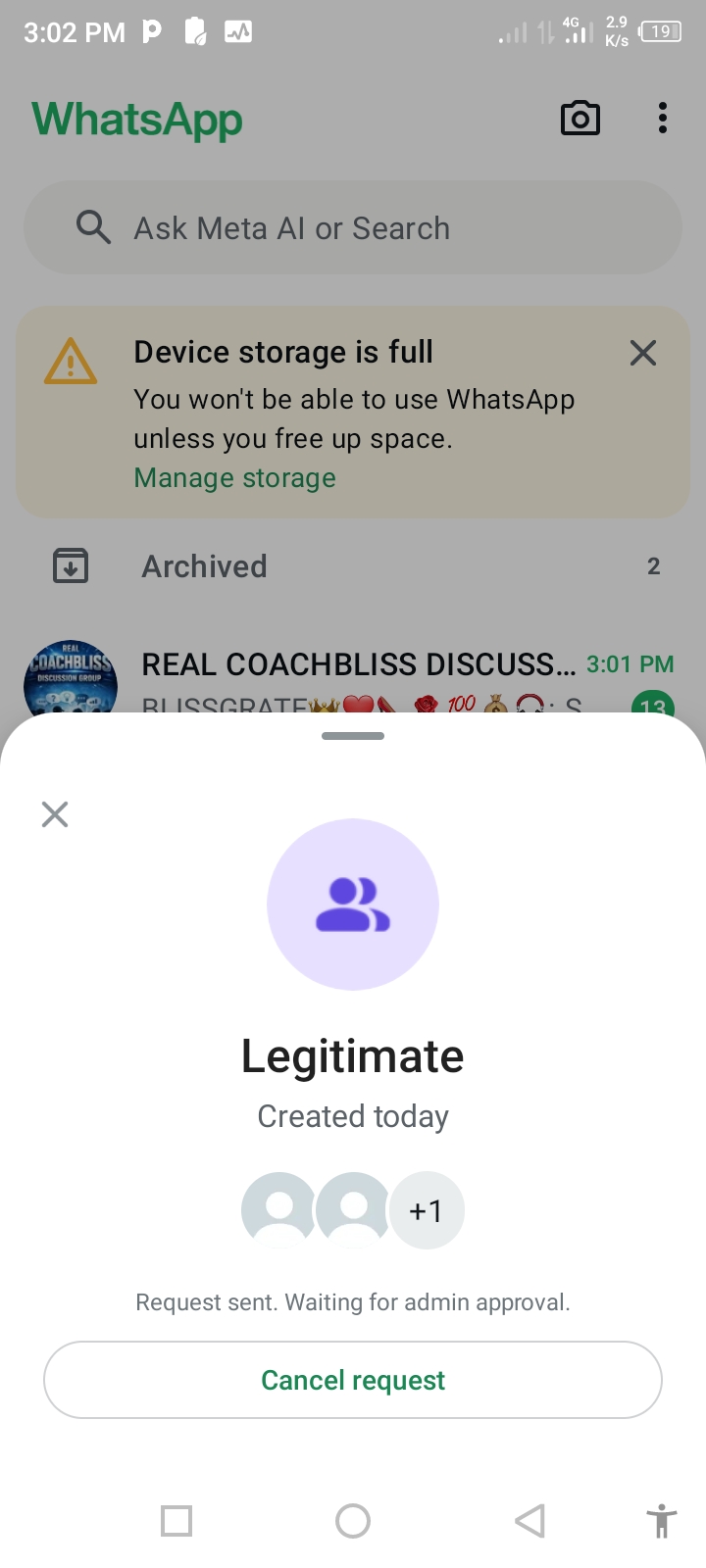Image resolution: width=706 pixels, height=1568 pixels.
Task: Close the Legitimate group sheet
Action: [55, 814]
